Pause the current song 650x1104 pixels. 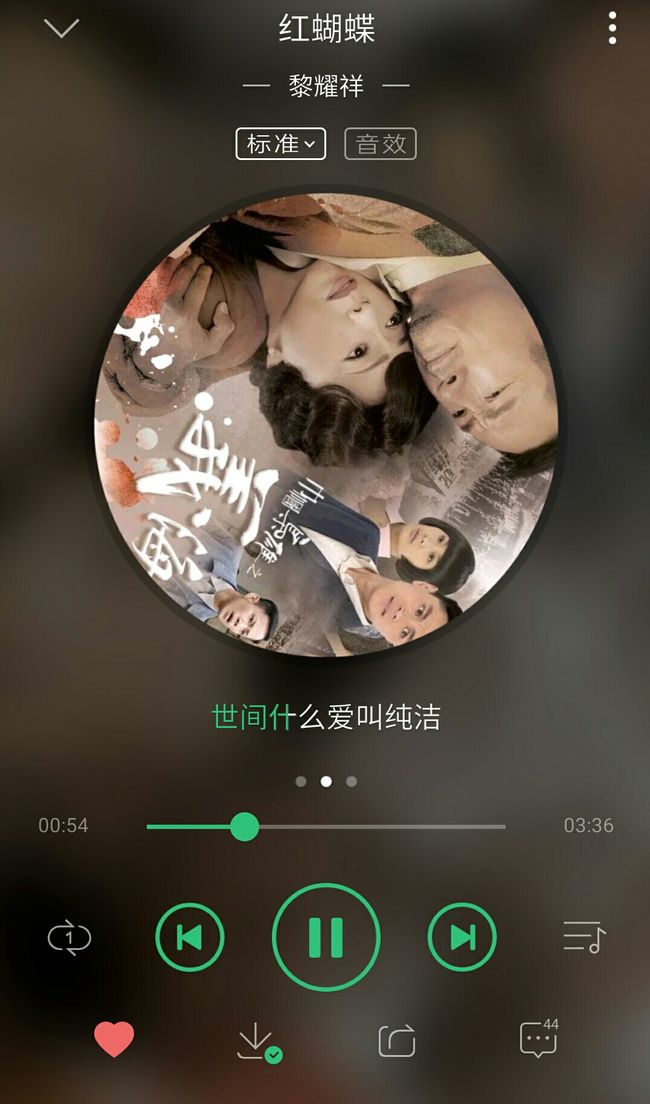tap(326, 937)
